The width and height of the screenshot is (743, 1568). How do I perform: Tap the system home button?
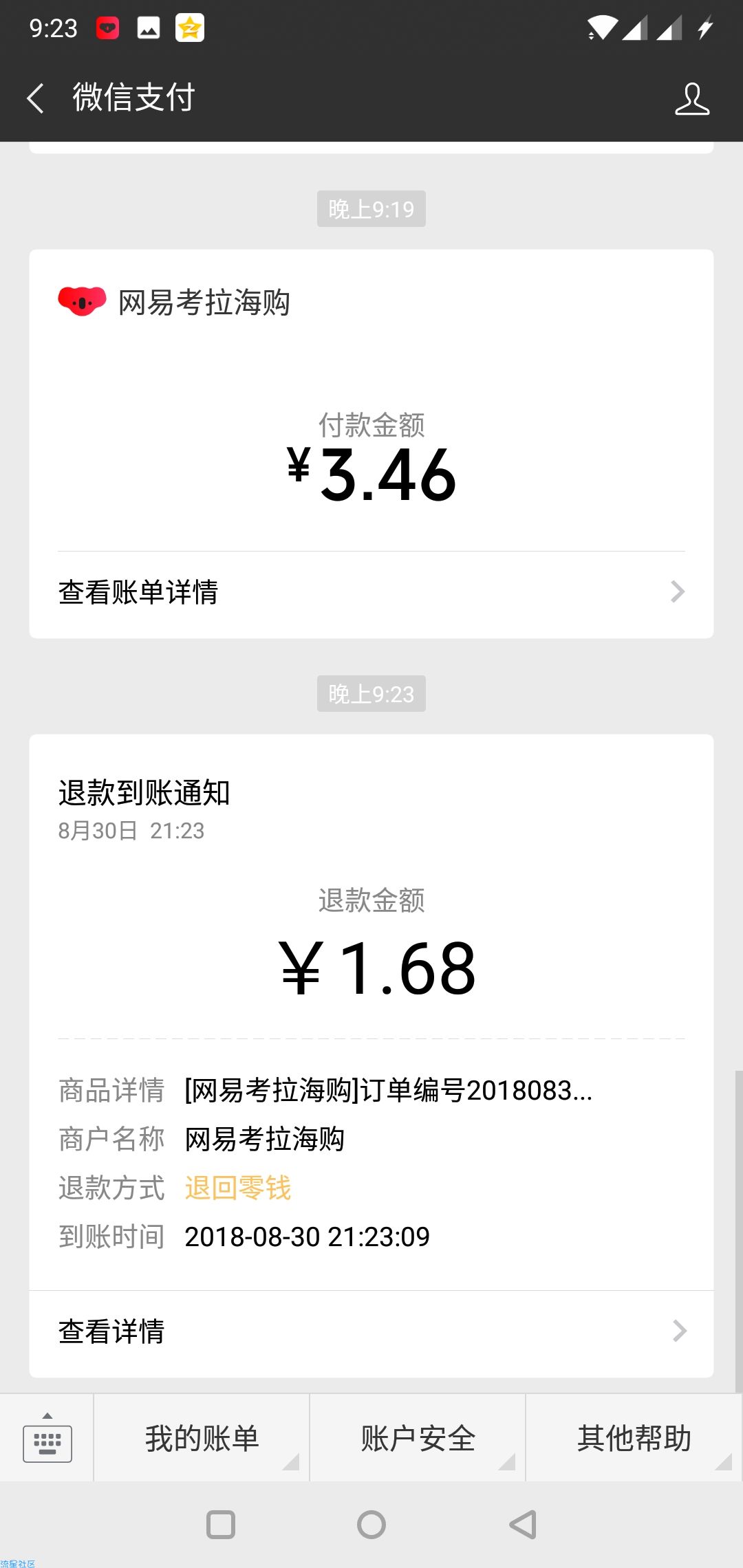click(x=371, y=1525)
